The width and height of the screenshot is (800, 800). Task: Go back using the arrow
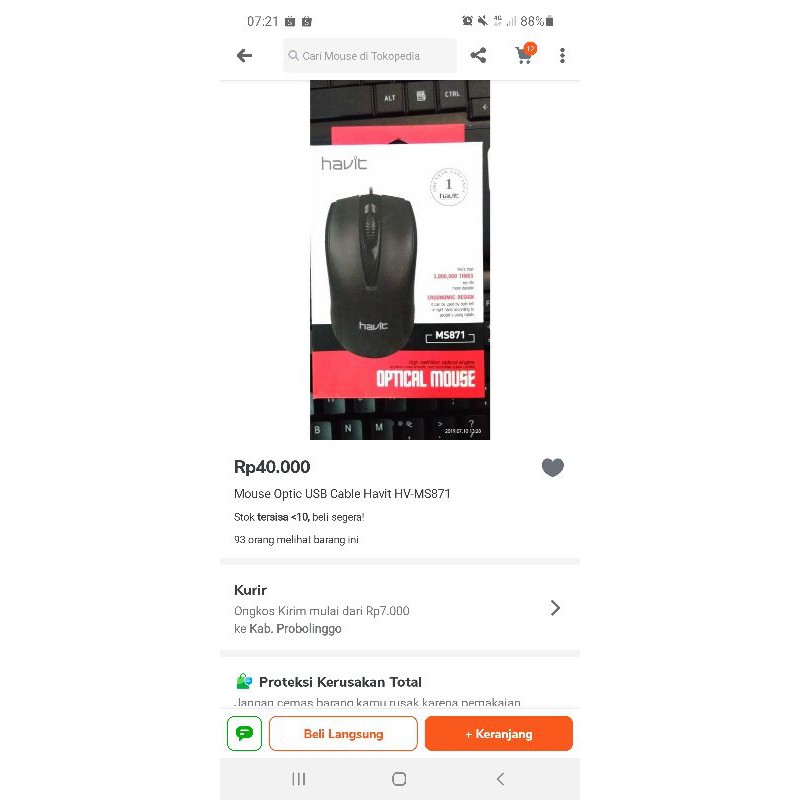pos(244,56)
